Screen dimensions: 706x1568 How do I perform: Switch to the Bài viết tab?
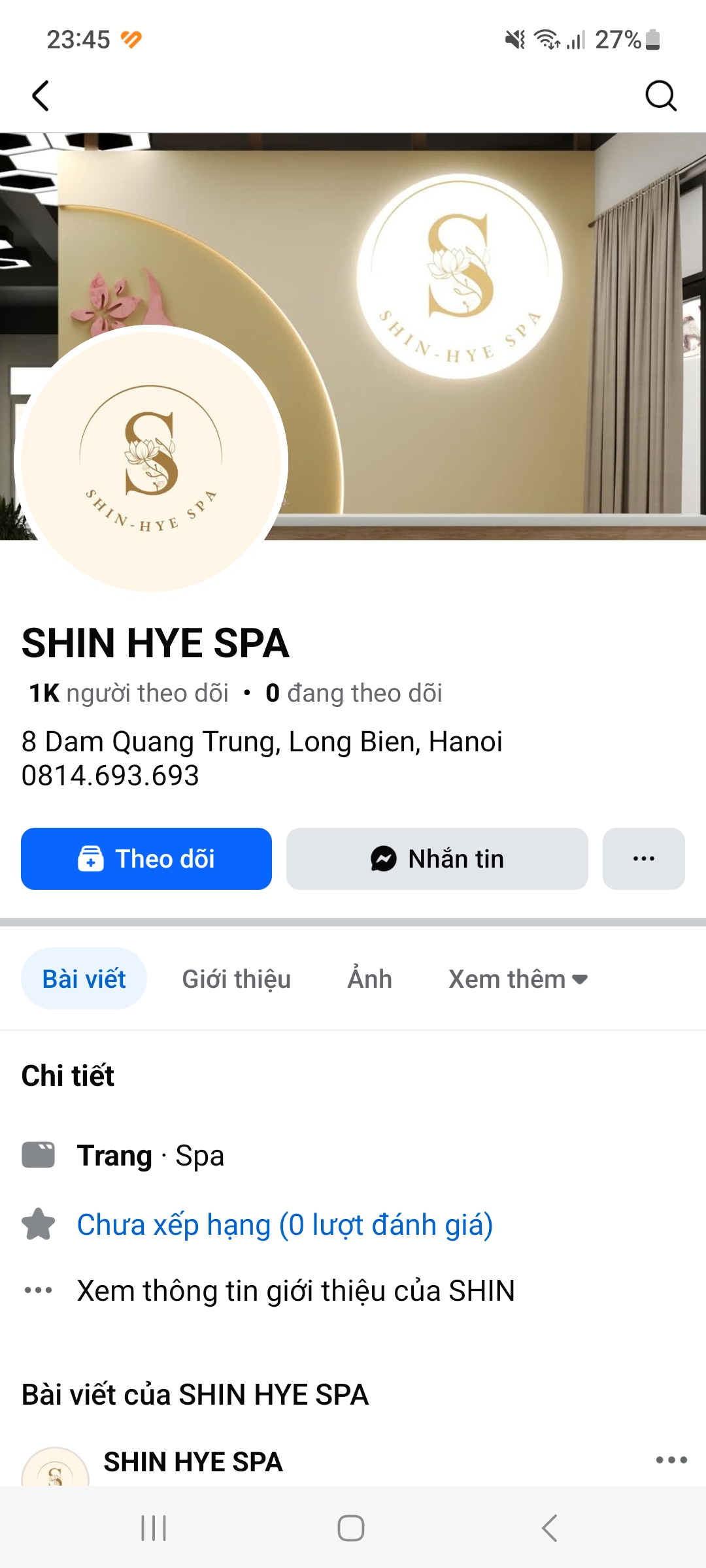(x=84, y=979)
